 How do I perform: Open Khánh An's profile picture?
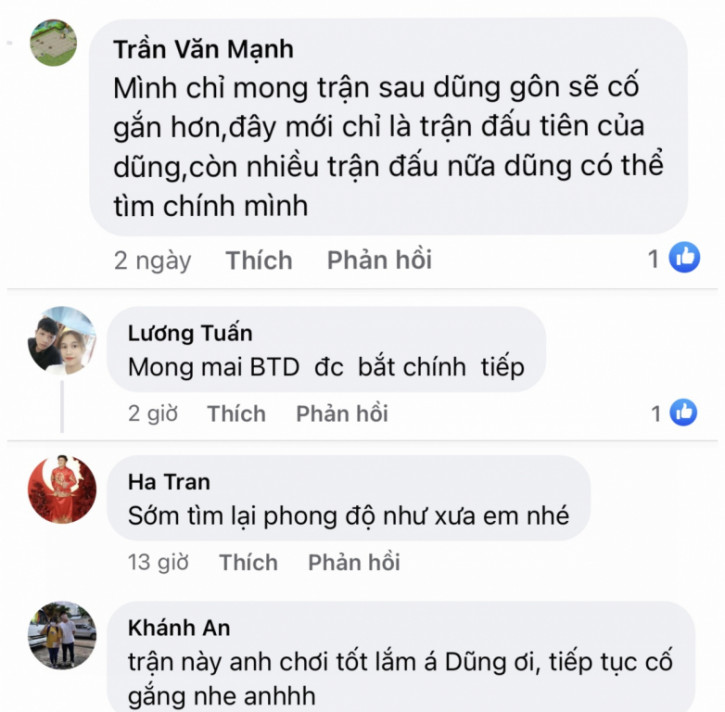62,635
